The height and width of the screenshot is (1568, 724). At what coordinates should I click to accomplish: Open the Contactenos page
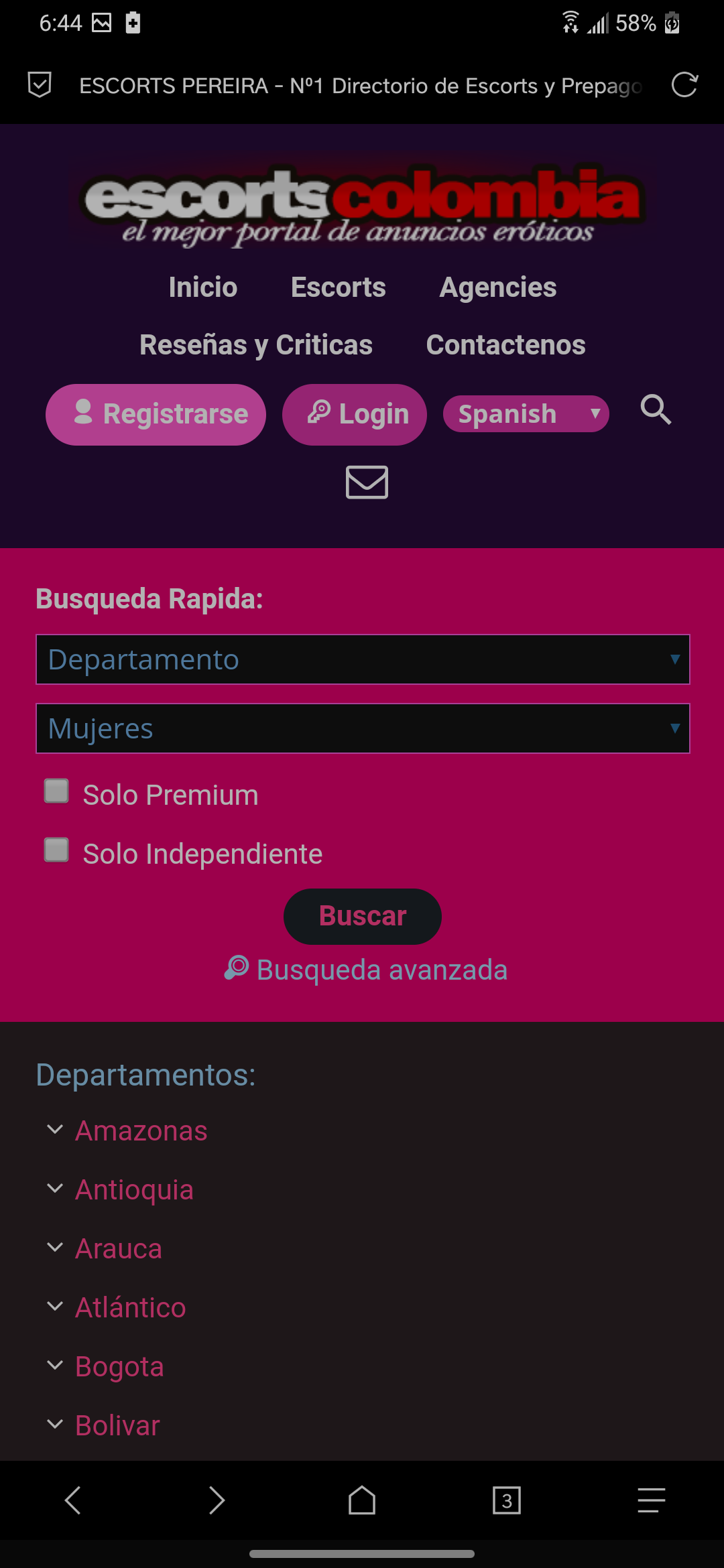[505, 345]
